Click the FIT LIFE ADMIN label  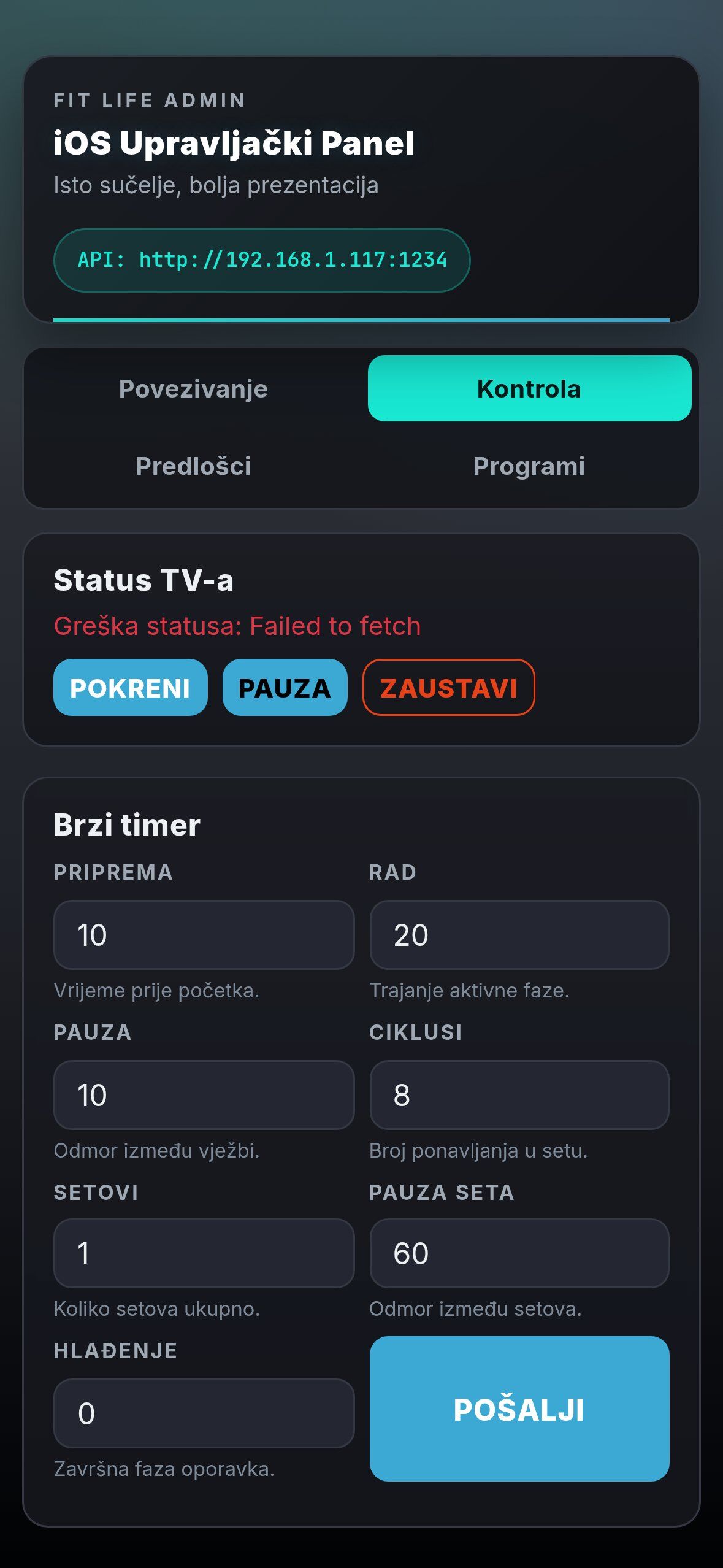pyautogui.click(x=148, y=100)
